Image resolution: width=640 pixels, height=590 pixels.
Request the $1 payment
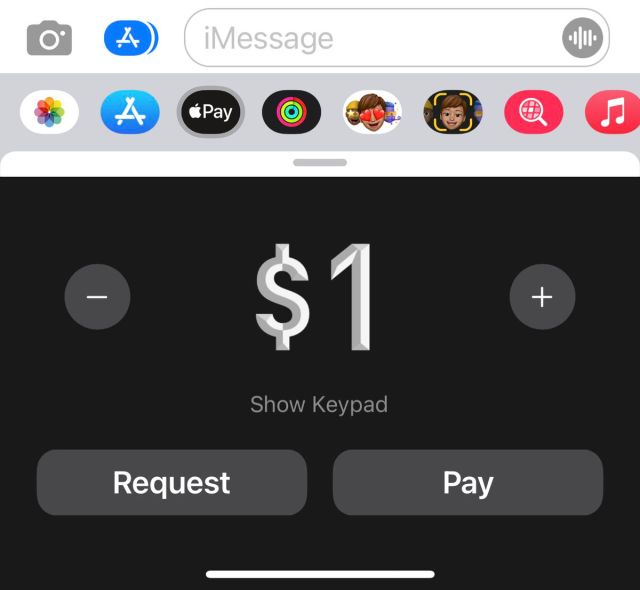[172, 483]
